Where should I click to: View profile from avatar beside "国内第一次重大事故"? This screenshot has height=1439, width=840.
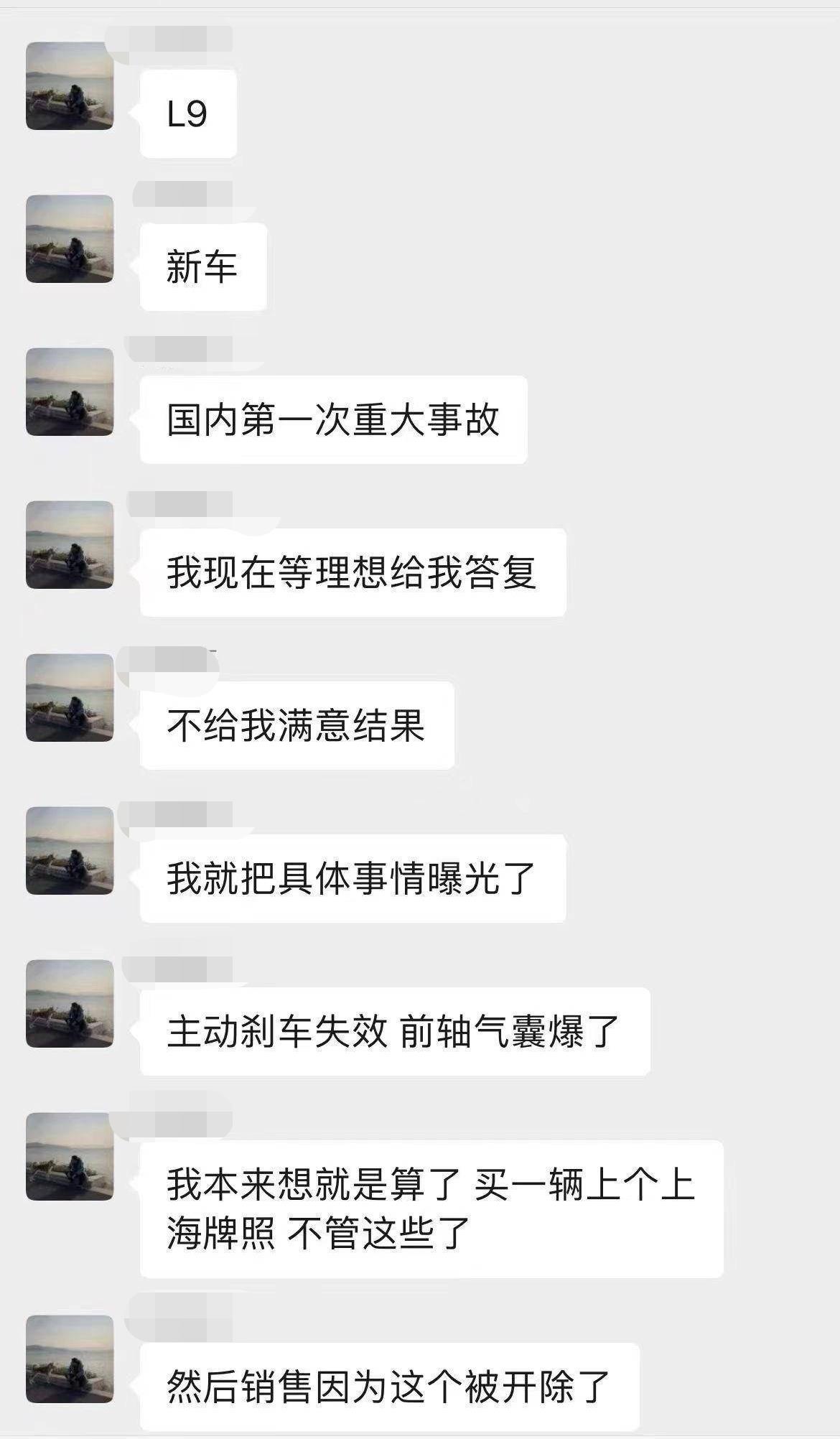pos(70,392)
